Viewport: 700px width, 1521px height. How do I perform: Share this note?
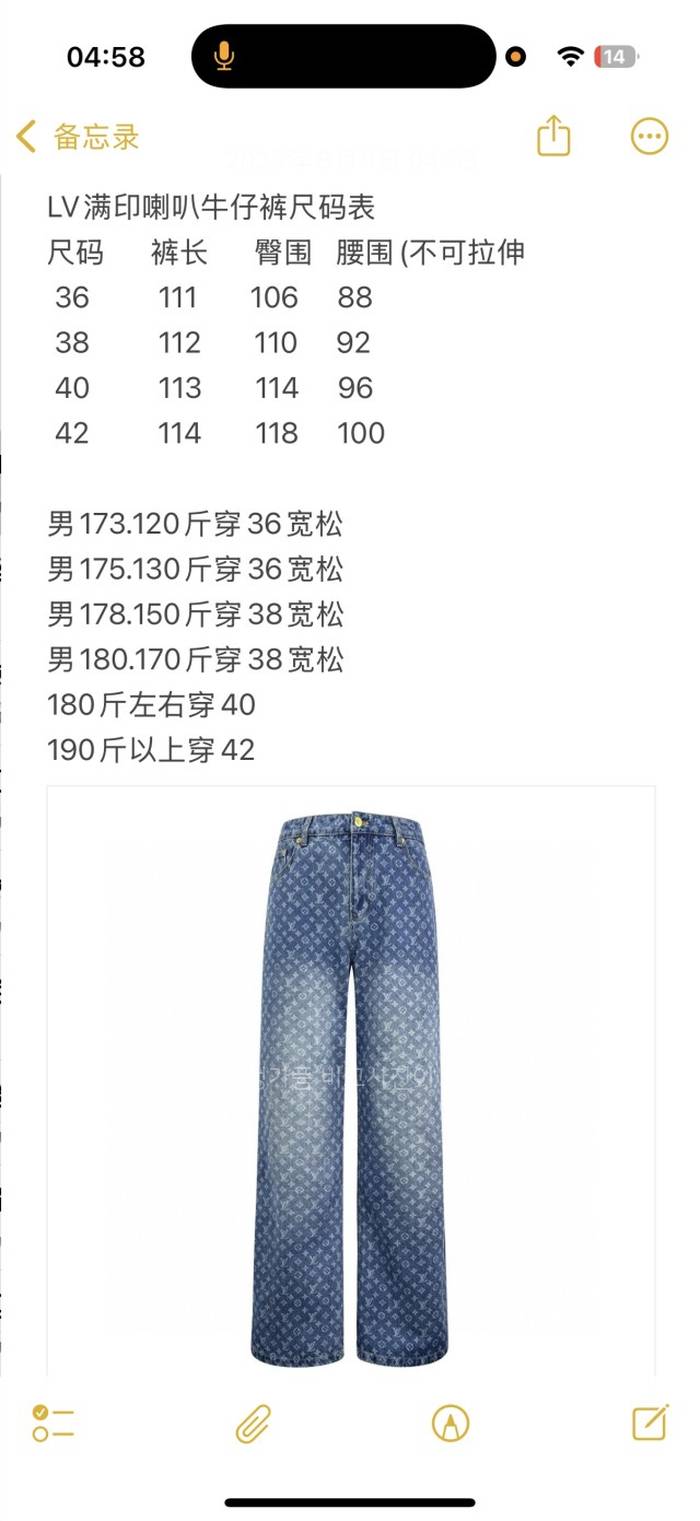point(553,136)
